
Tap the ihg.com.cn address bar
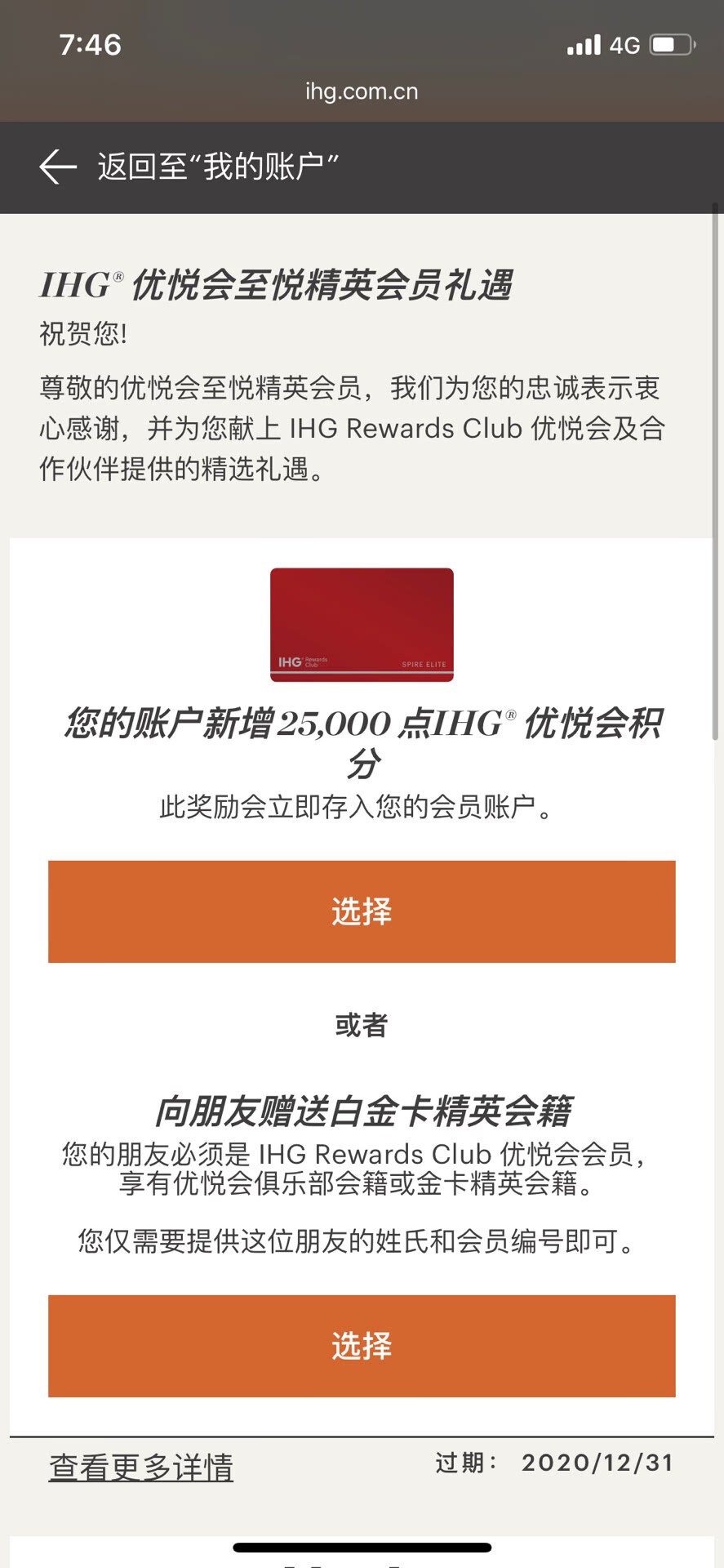[x=362, y=91]
